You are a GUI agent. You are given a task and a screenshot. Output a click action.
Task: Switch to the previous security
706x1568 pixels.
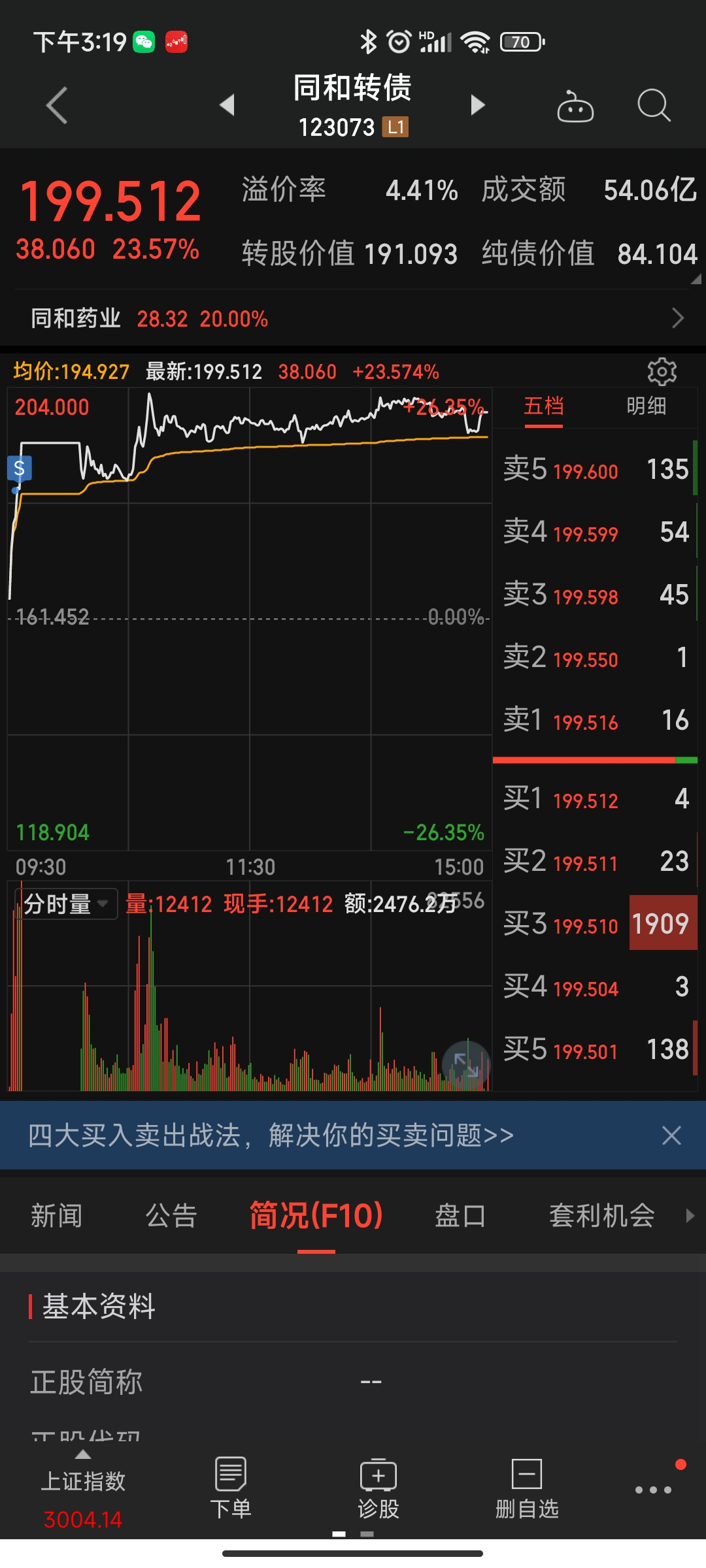(227, 105)
